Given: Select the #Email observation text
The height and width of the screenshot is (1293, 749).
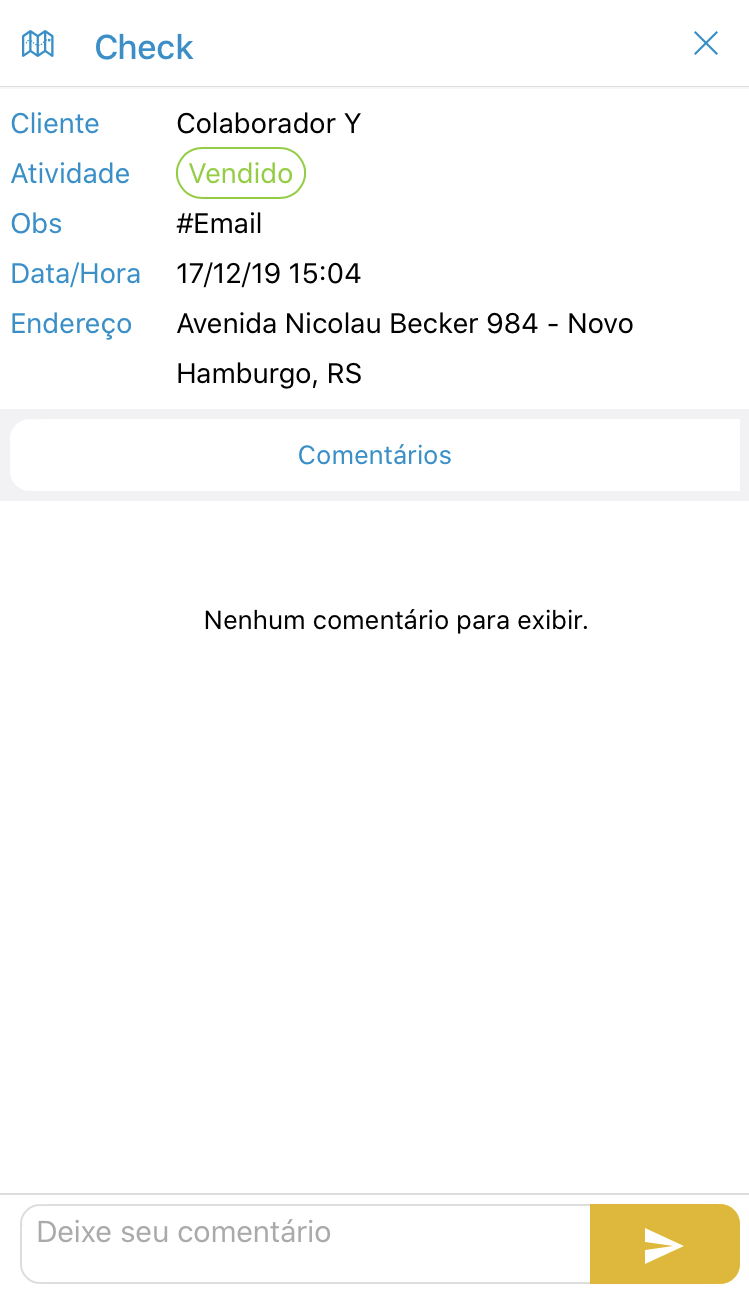Looking at the screenshot, I should tap(219, 223).
